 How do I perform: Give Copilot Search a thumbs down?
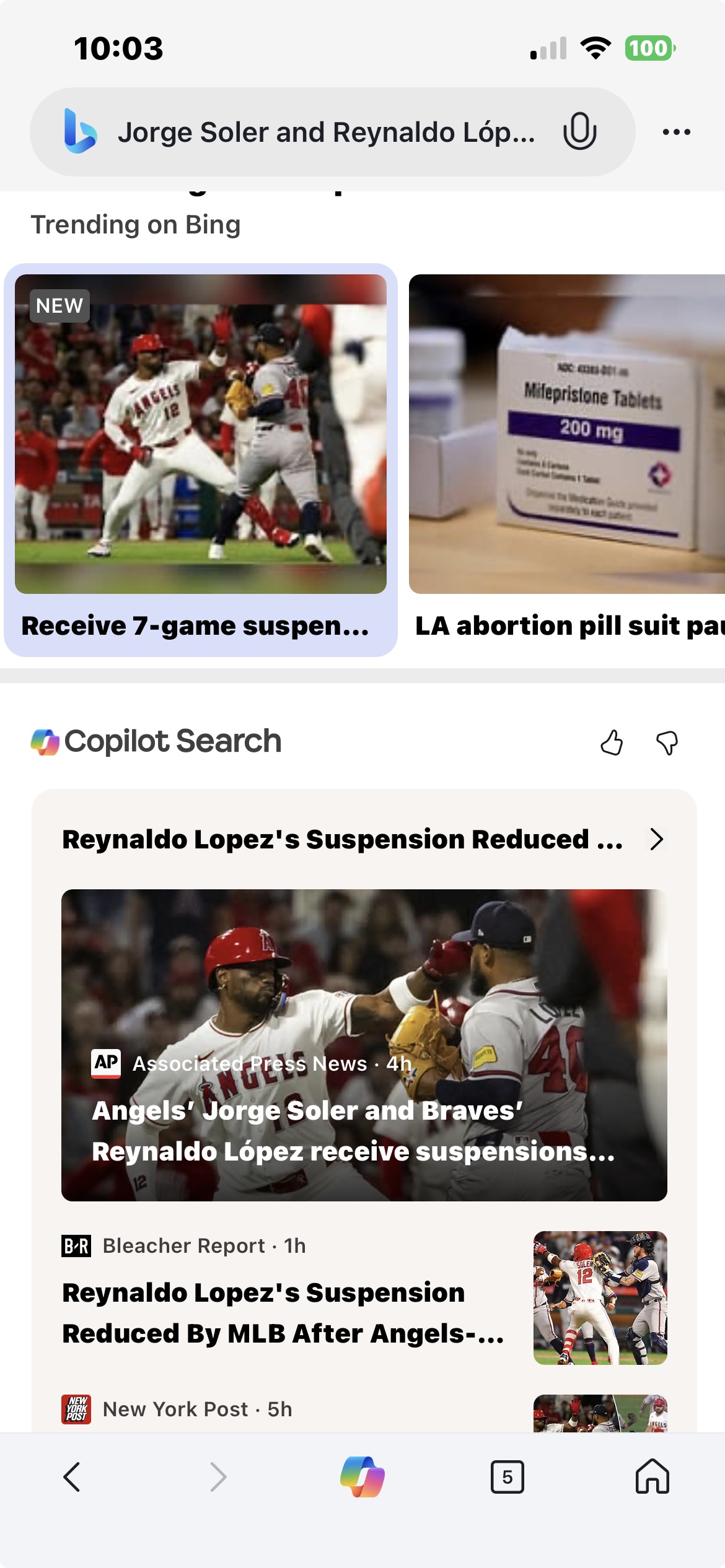[x=667, y=742]
